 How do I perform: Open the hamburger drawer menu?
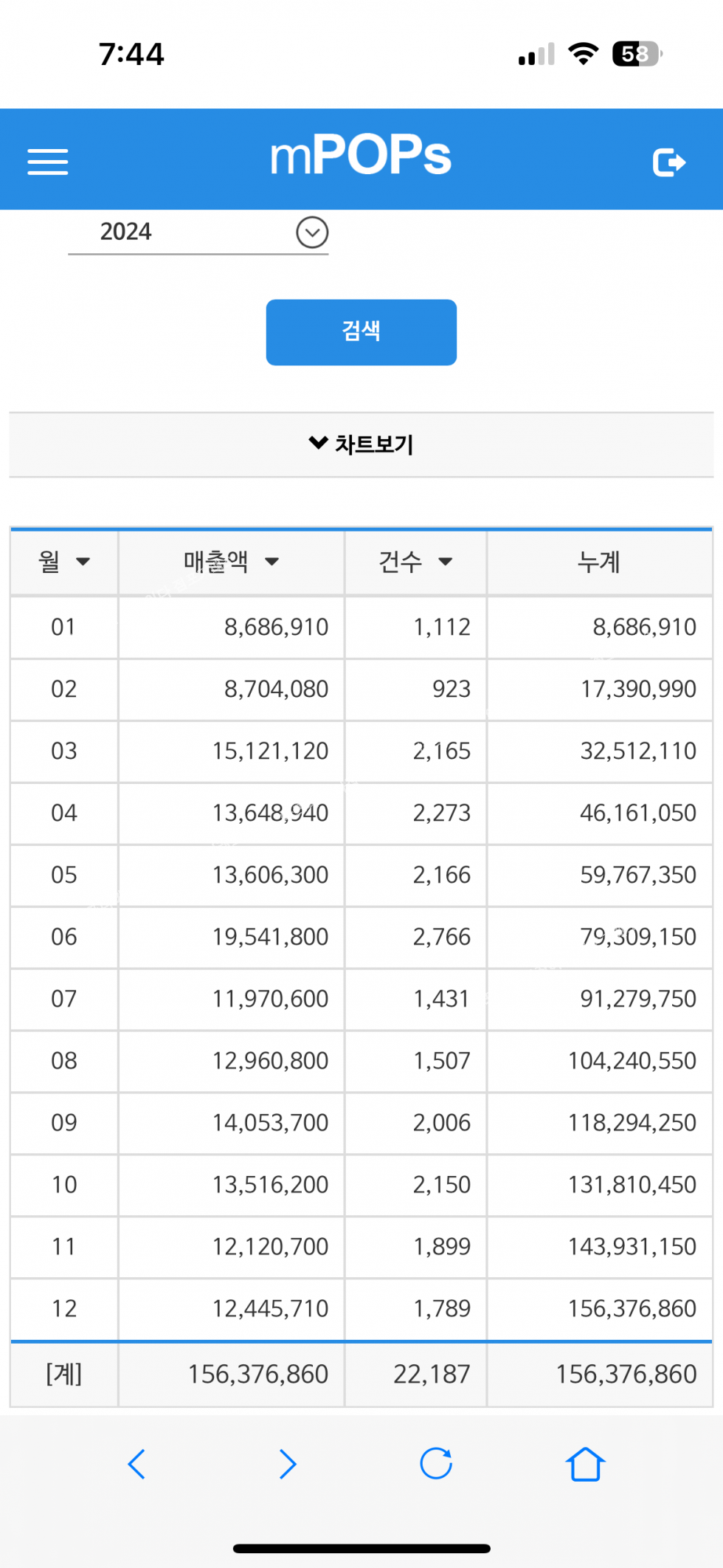click(48, 162)
